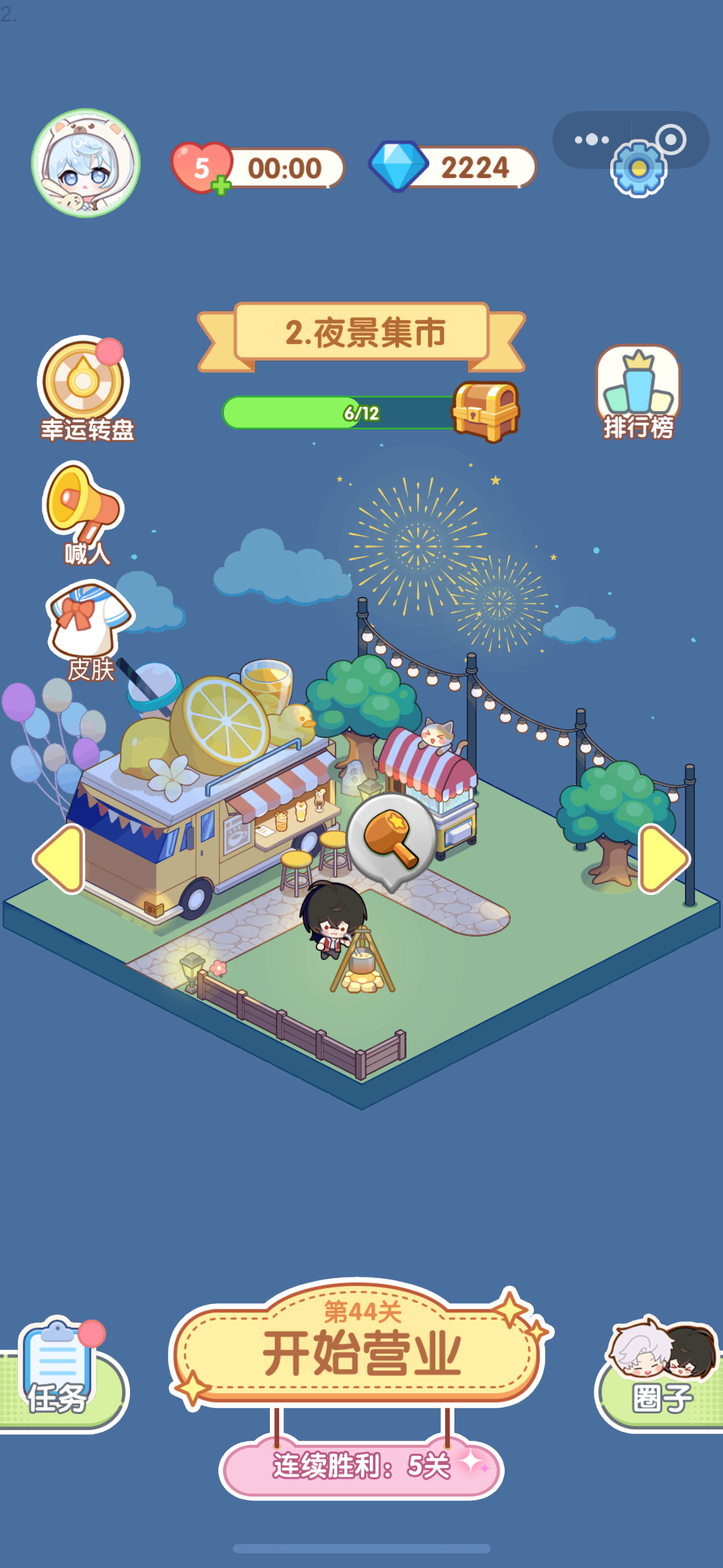Go to the previous scene with left arrow
This screenshot has width=723, height=1568.
point(60,858)
